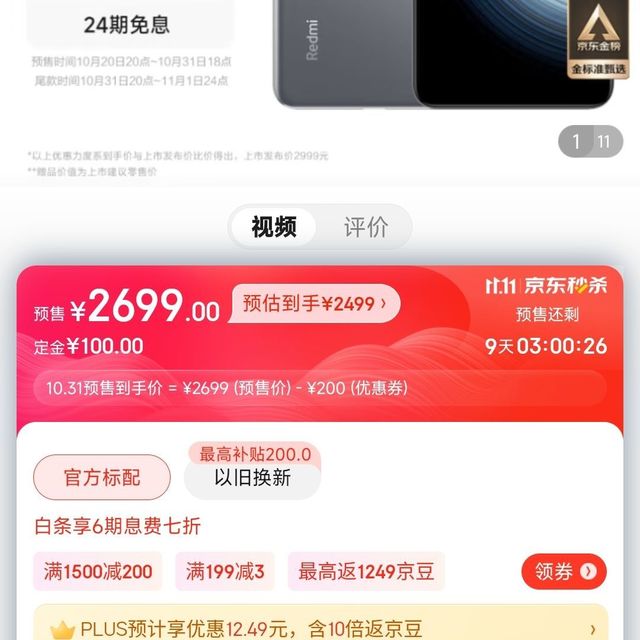This screenshot has height=640, width=640.
Task: Open the 满199减3 coupon
Action: (x=225, y=571)
